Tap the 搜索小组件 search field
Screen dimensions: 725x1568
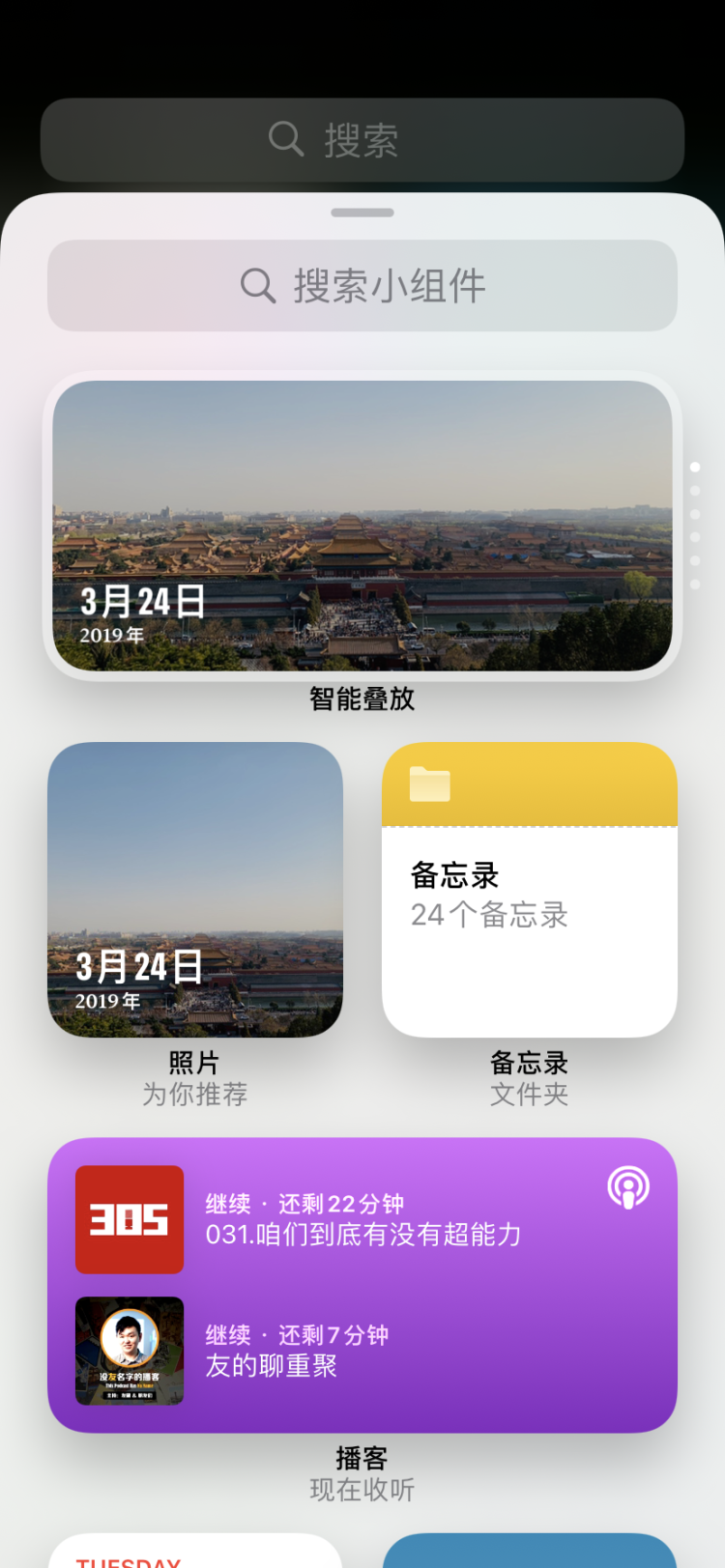362,286
